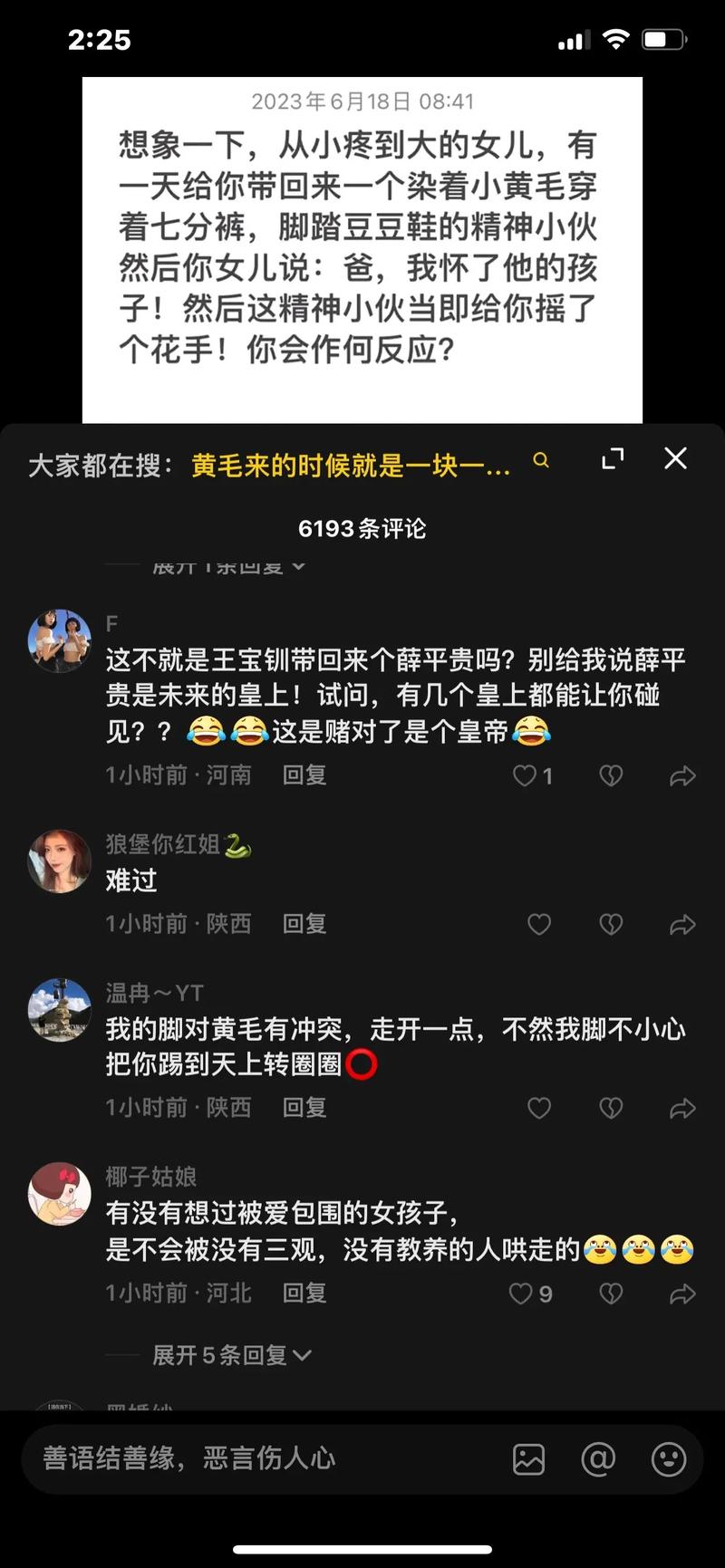Open the image picker in comment bar
This screenshot has height=1568, width=725.
pos(529,1458)
